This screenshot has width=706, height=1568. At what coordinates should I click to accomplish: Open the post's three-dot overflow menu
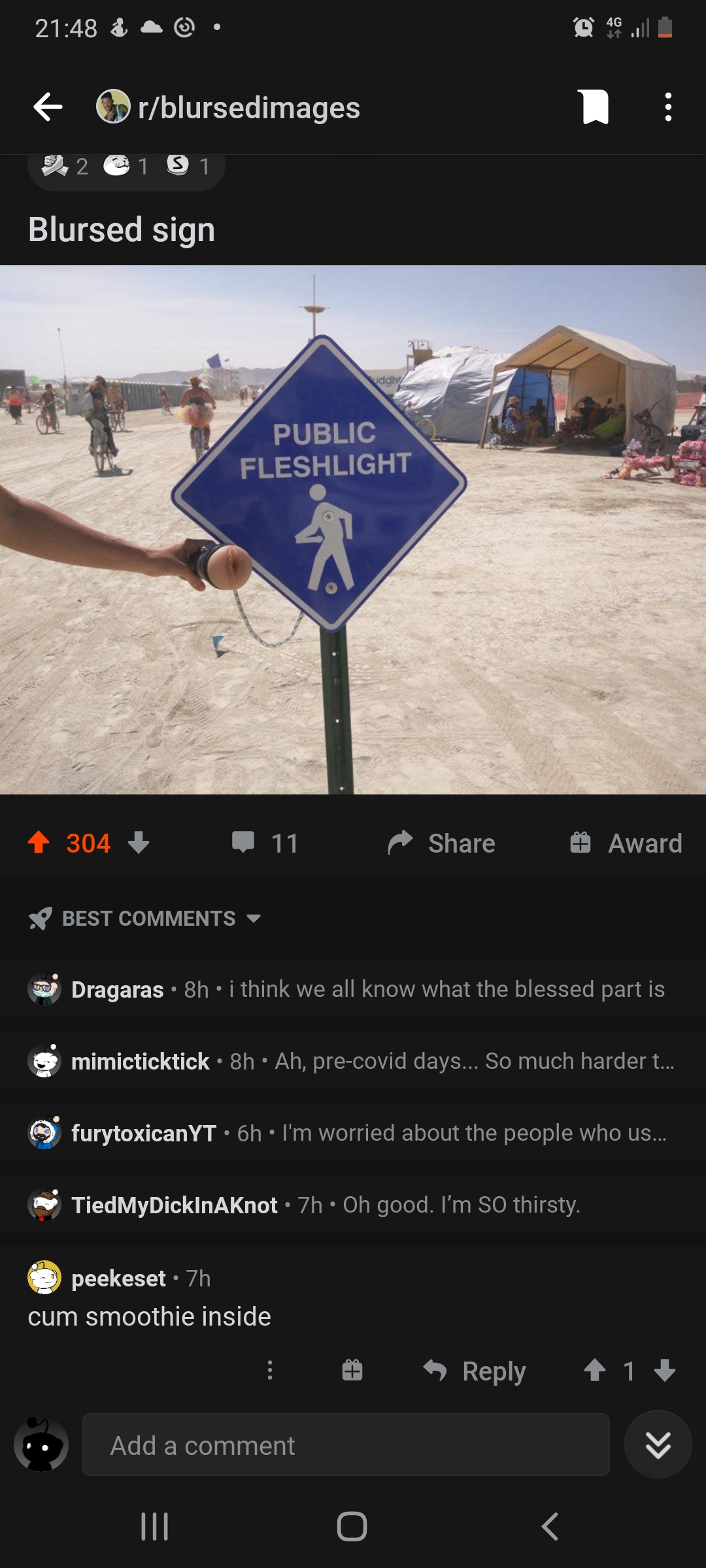667,107
